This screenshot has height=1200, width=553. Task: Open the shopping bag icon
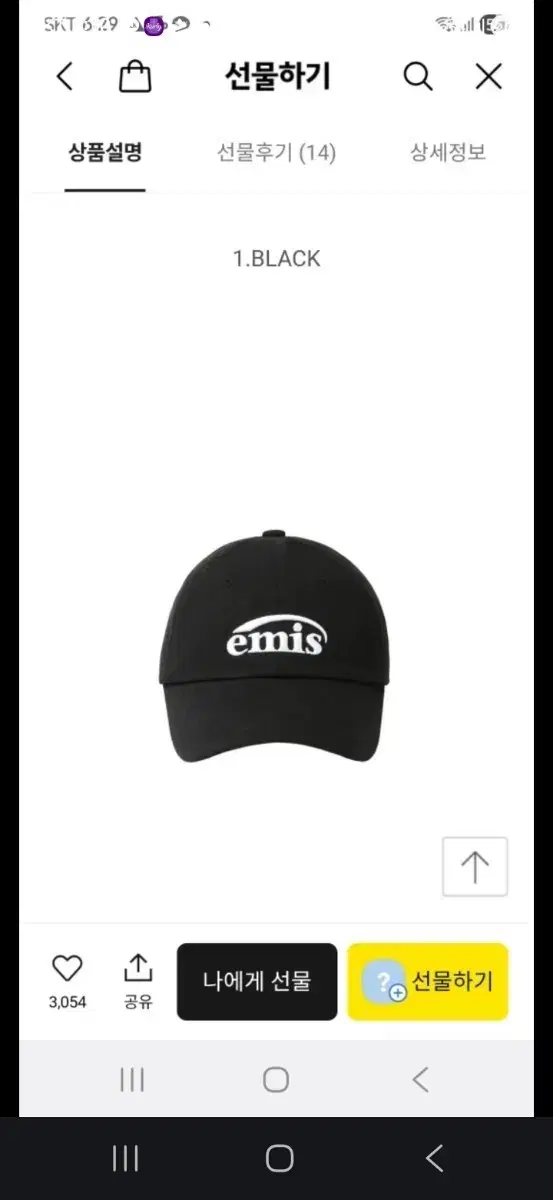[135, 77]
